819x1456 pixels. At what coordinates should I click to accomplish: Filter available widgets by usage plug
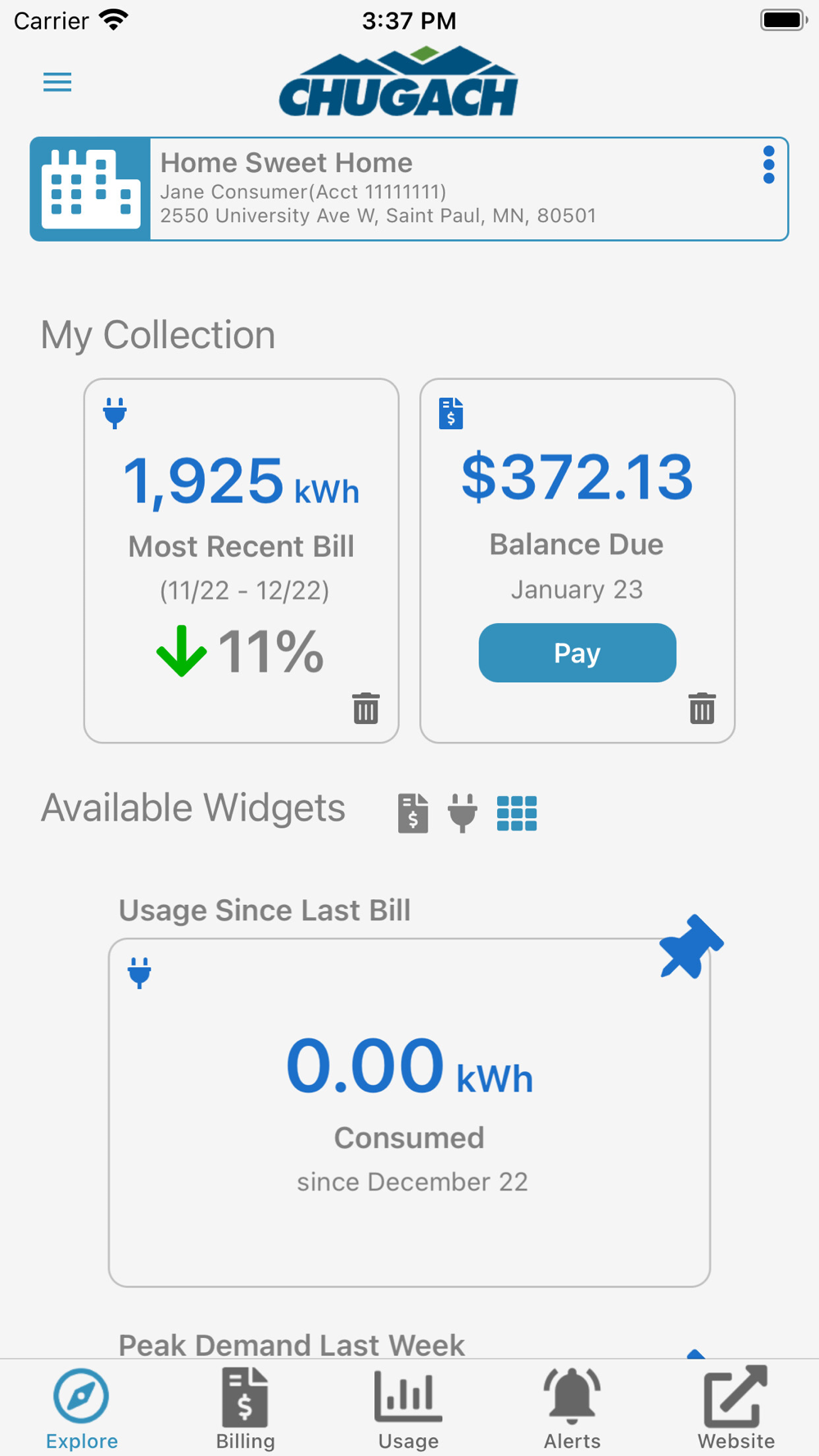coord(463,813)
